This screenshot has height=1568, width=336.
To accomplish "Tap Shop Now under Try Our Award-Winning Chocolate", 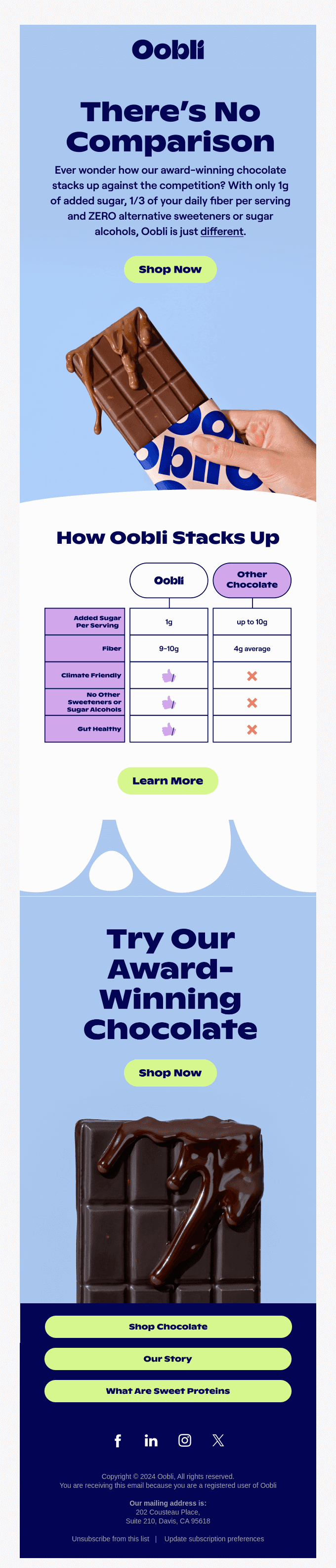I will pos(170,1073).
